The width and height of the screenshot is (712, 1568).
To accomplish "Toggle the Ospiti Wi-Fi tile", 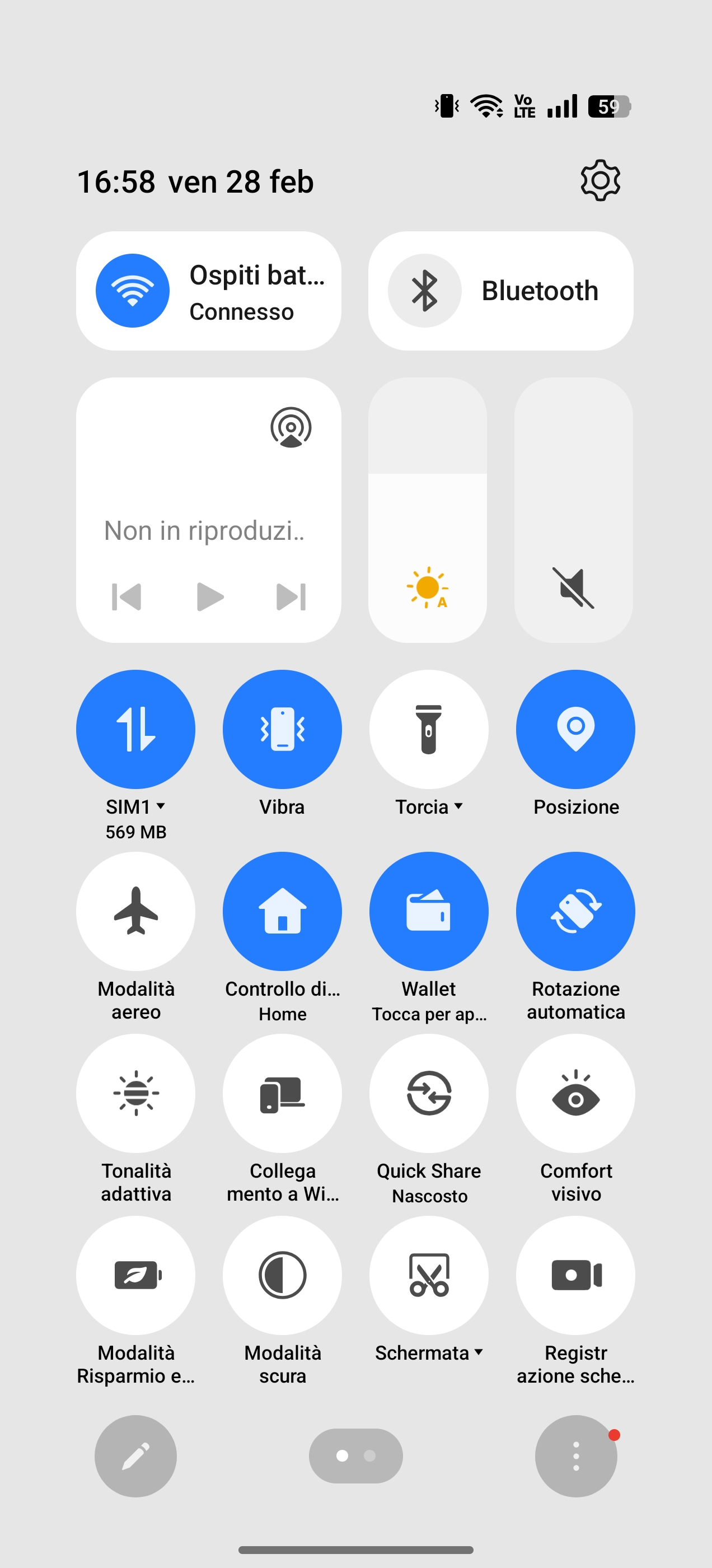I will [133, 291].
